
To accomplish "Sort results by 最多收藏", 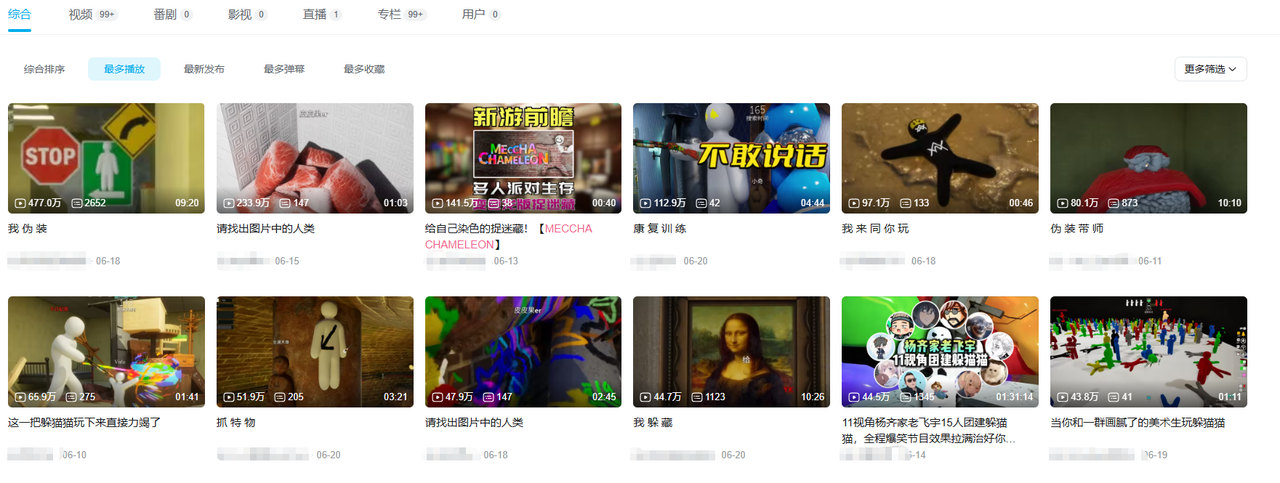I will 364,69.
